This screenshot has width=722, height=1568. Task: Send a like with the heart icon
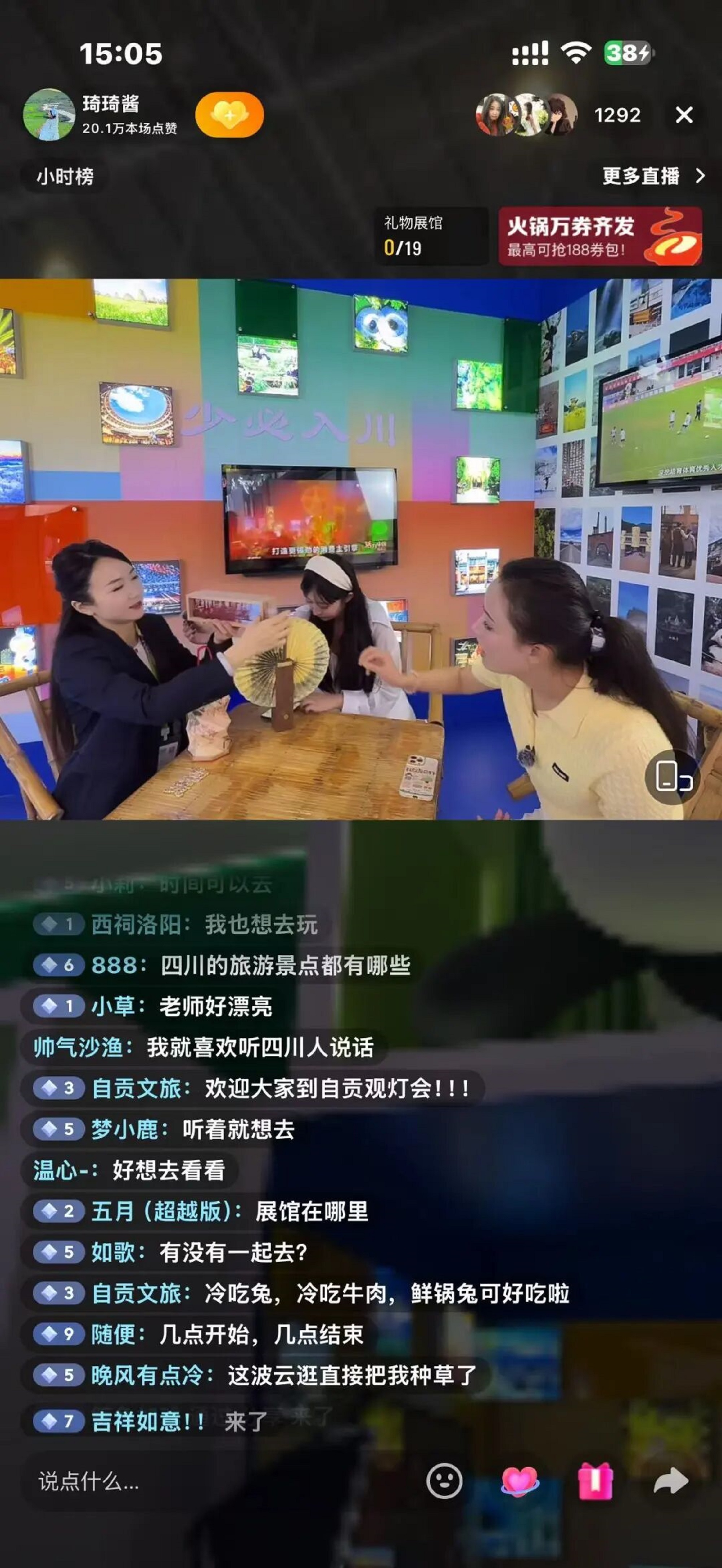tap(520, 1481)
